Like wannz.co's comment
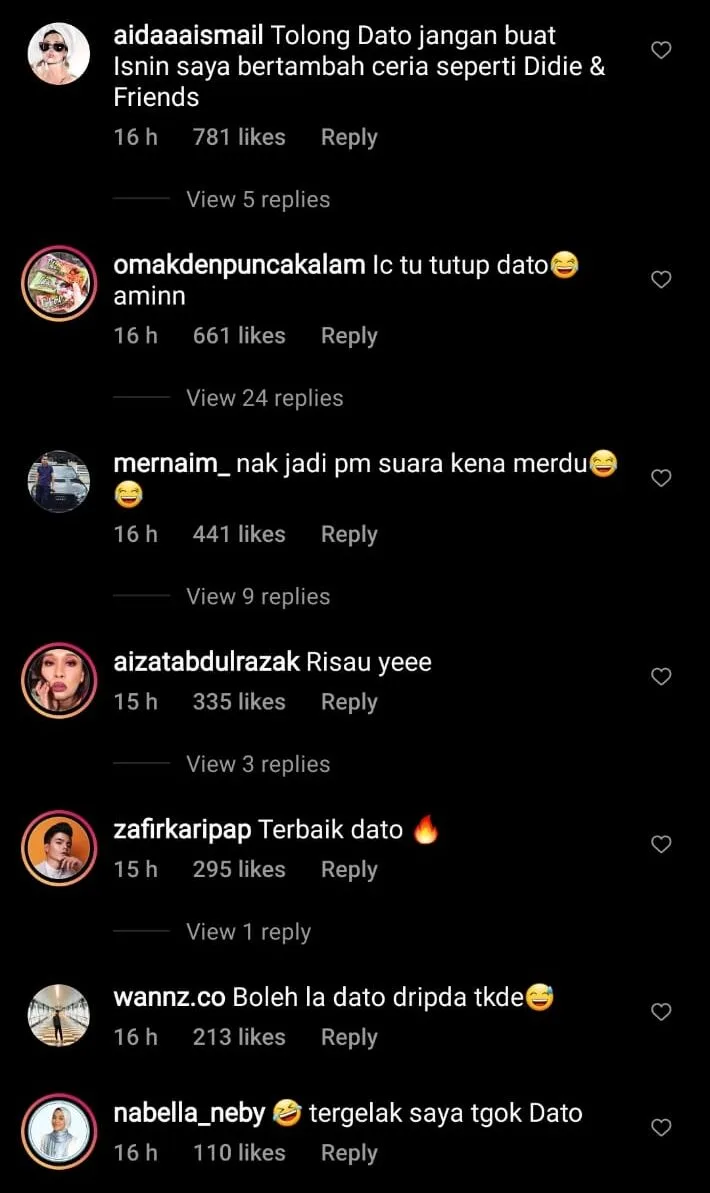The width and height of the screenshot is (710, 1193). [661, 1012]
